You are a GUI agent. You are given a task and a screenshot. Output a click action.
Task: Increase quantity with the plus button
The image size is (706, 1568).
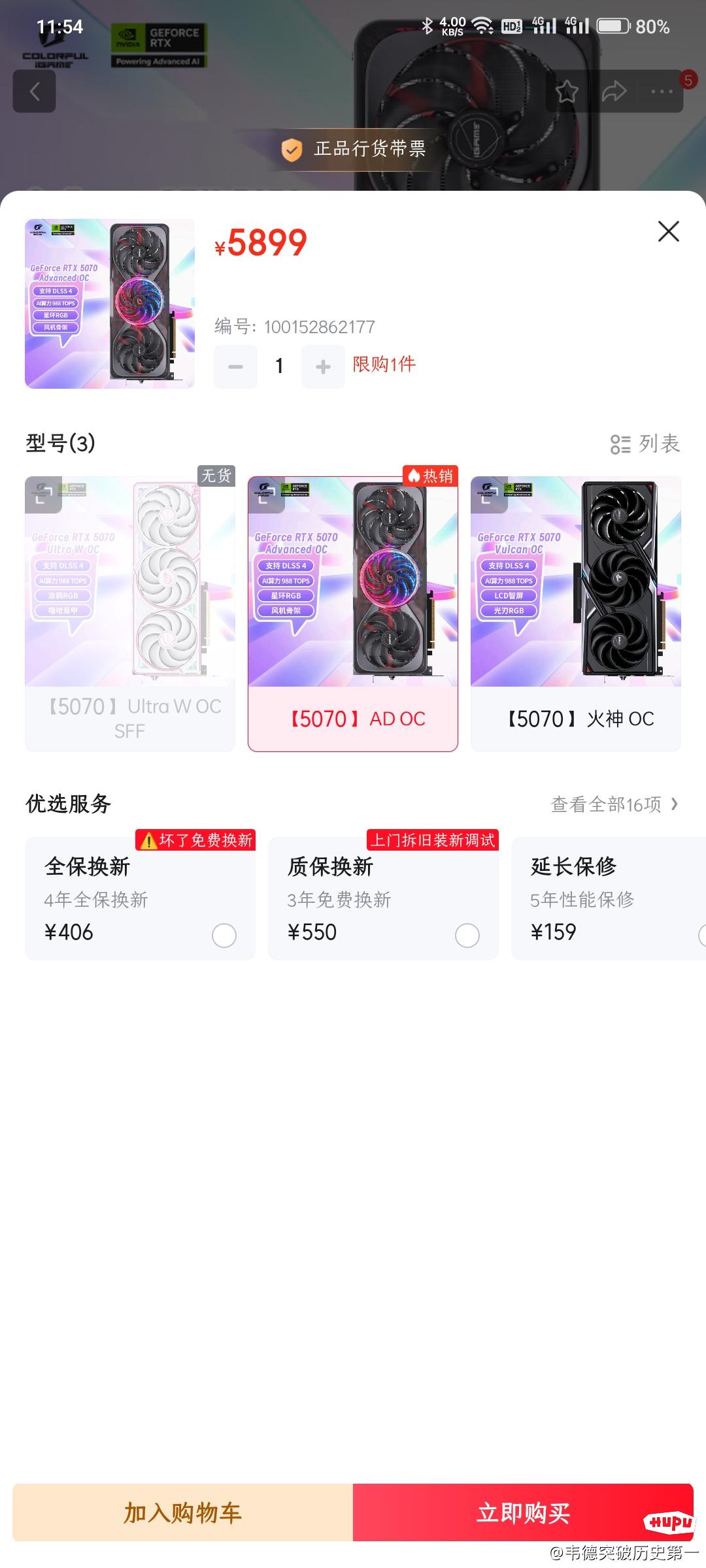tap(323, 367)
